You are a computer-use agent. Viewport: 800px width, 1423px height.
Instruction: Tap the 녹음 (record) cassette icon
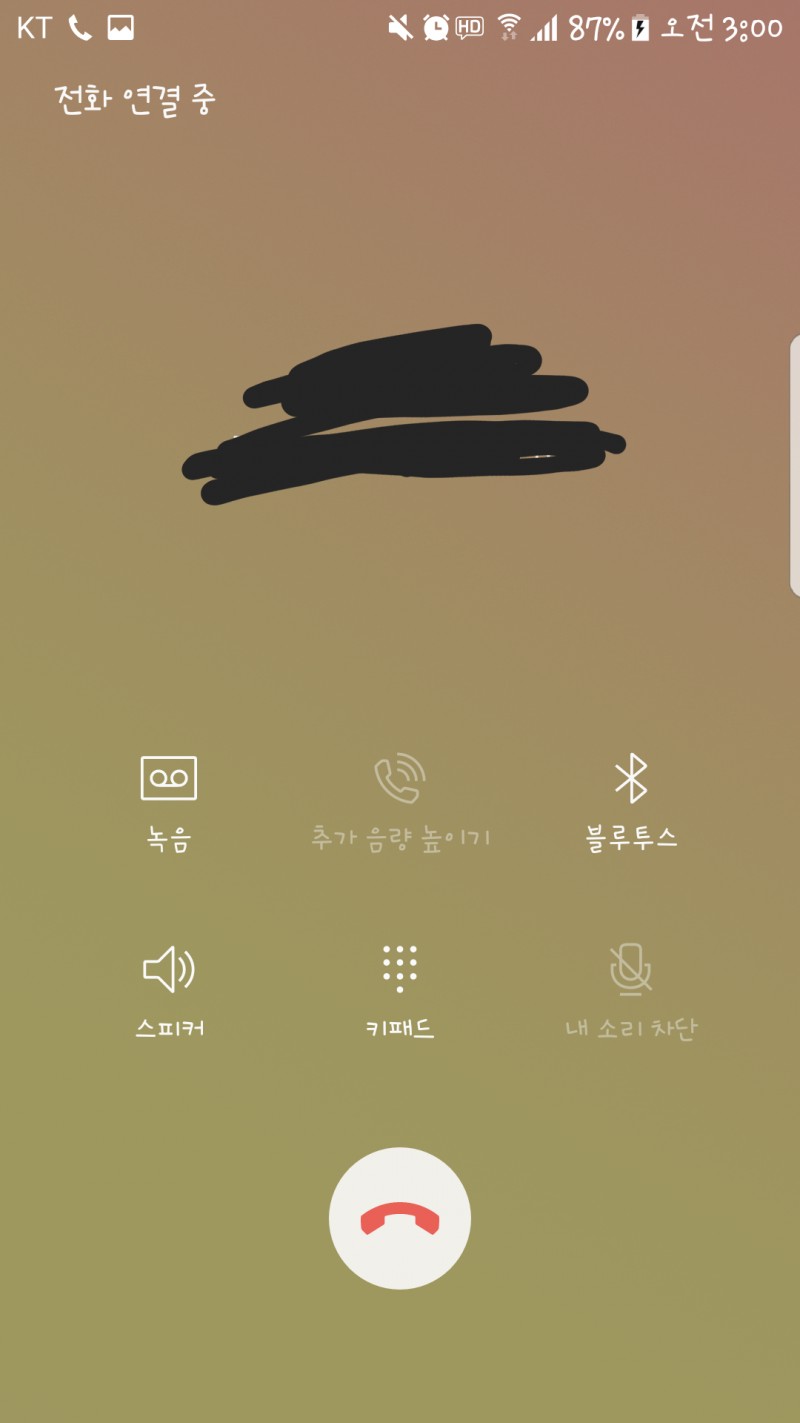click(x=167, y=778)
